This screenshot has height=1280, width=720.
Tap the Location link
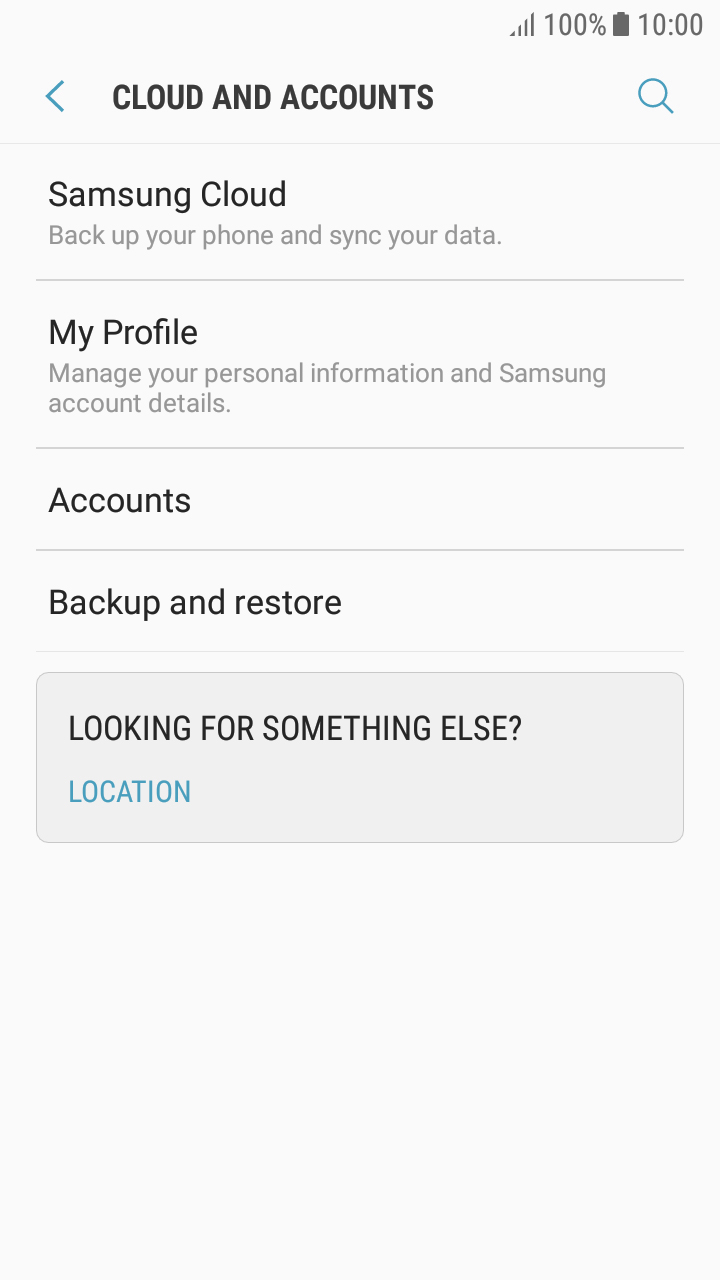(130, 792)
